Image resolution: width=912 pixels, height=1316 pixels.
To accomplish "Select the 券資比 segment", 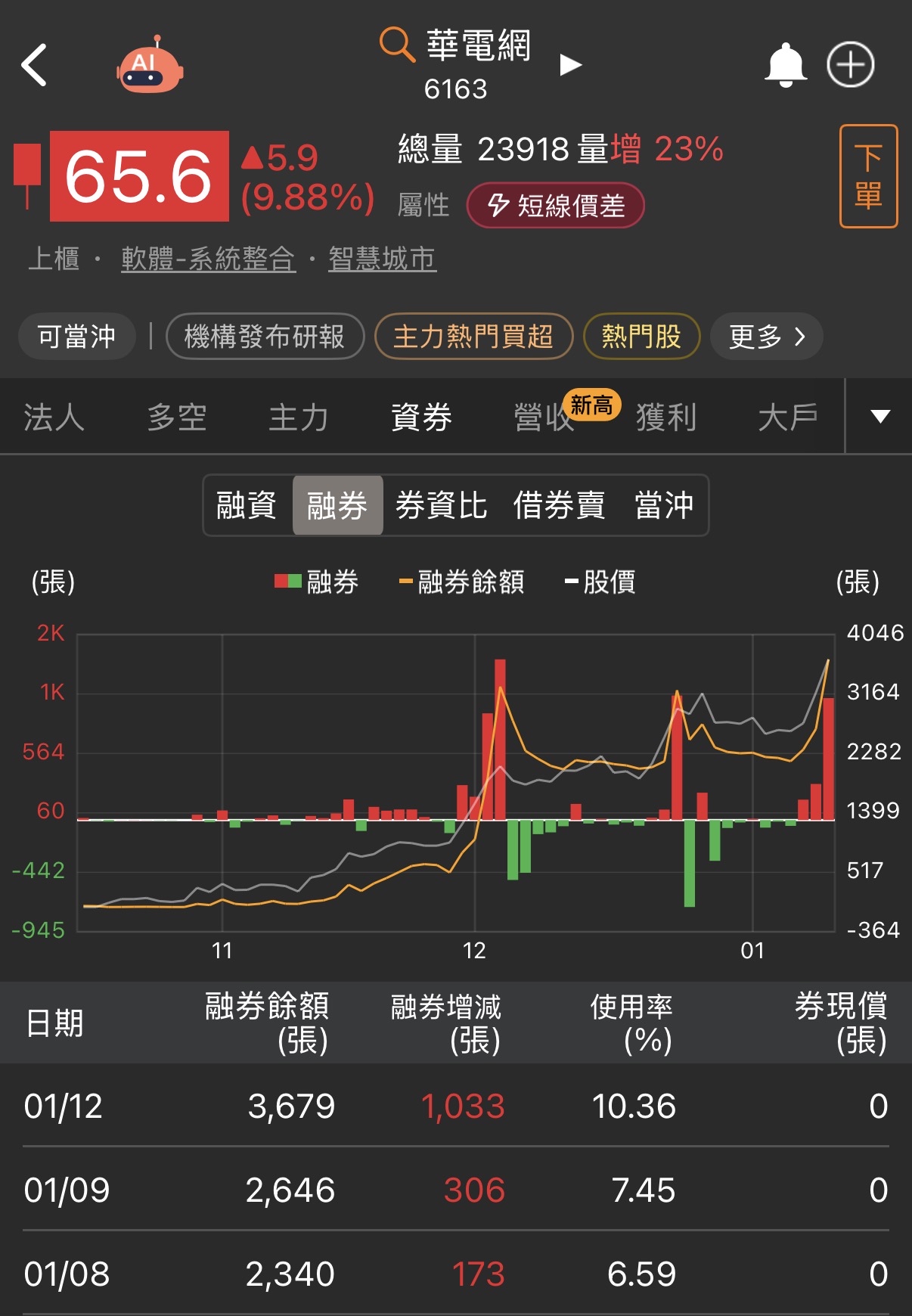I will [441, 505].
